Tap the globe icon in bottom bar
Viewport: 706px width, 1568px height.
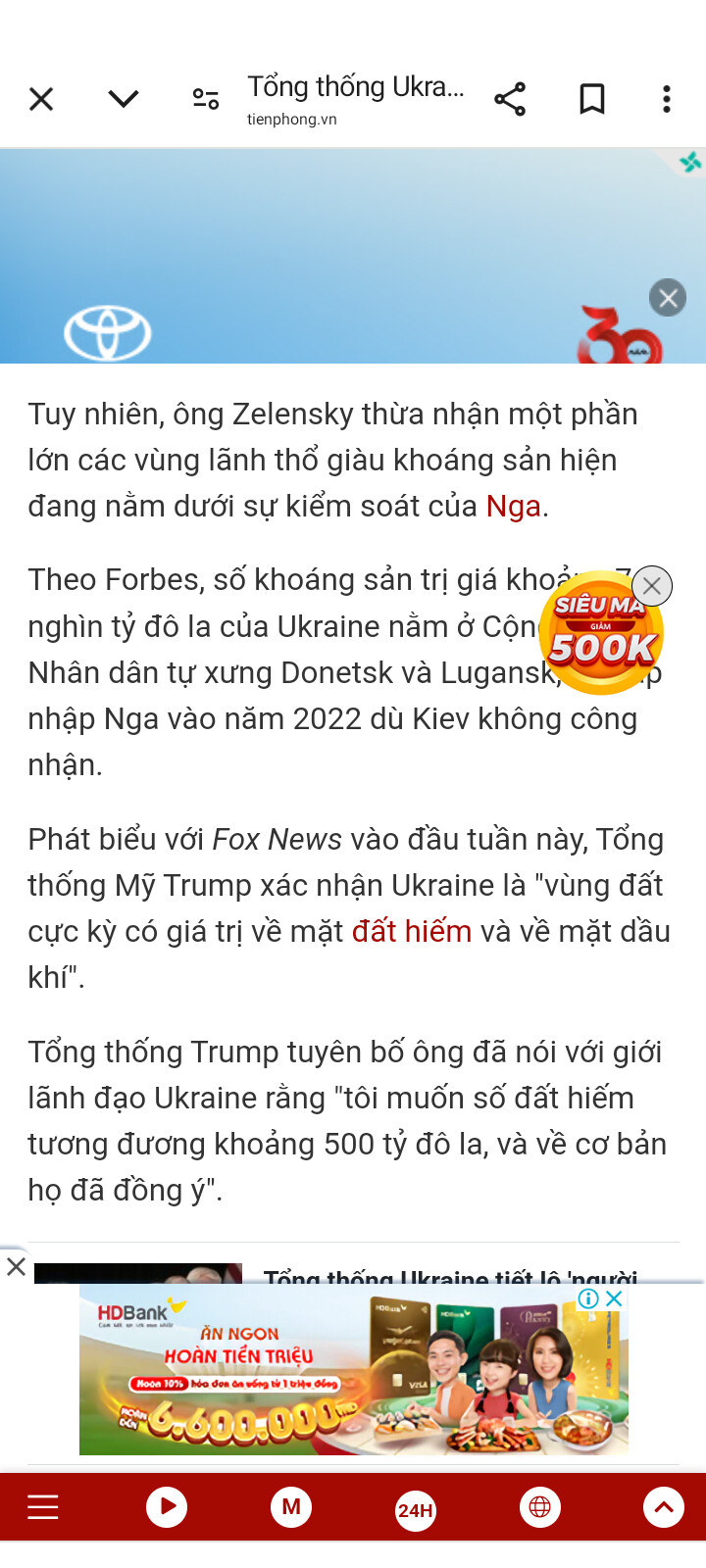(x=539, y=1507)
